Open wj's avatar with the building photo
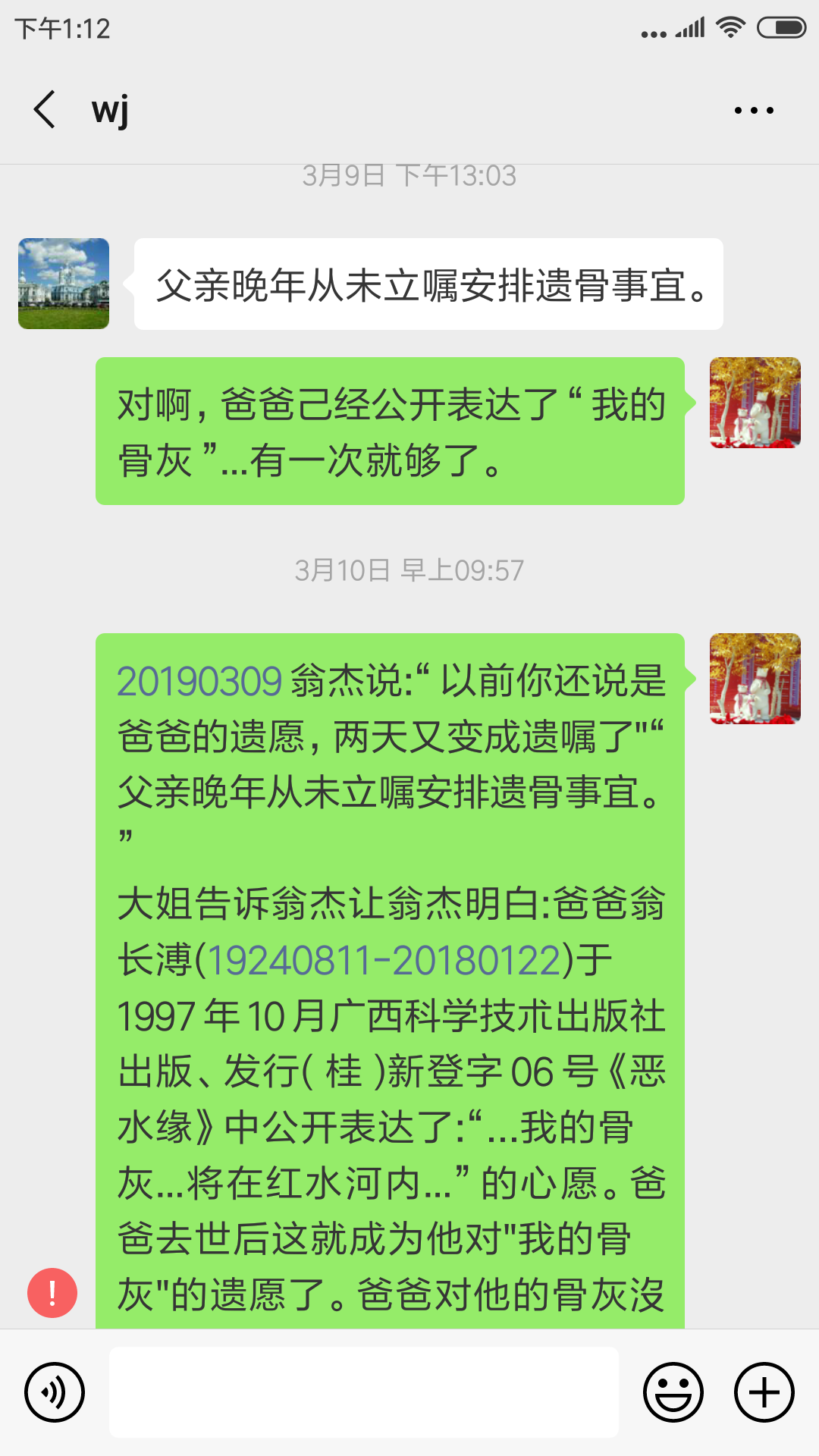 coord(64,284)
